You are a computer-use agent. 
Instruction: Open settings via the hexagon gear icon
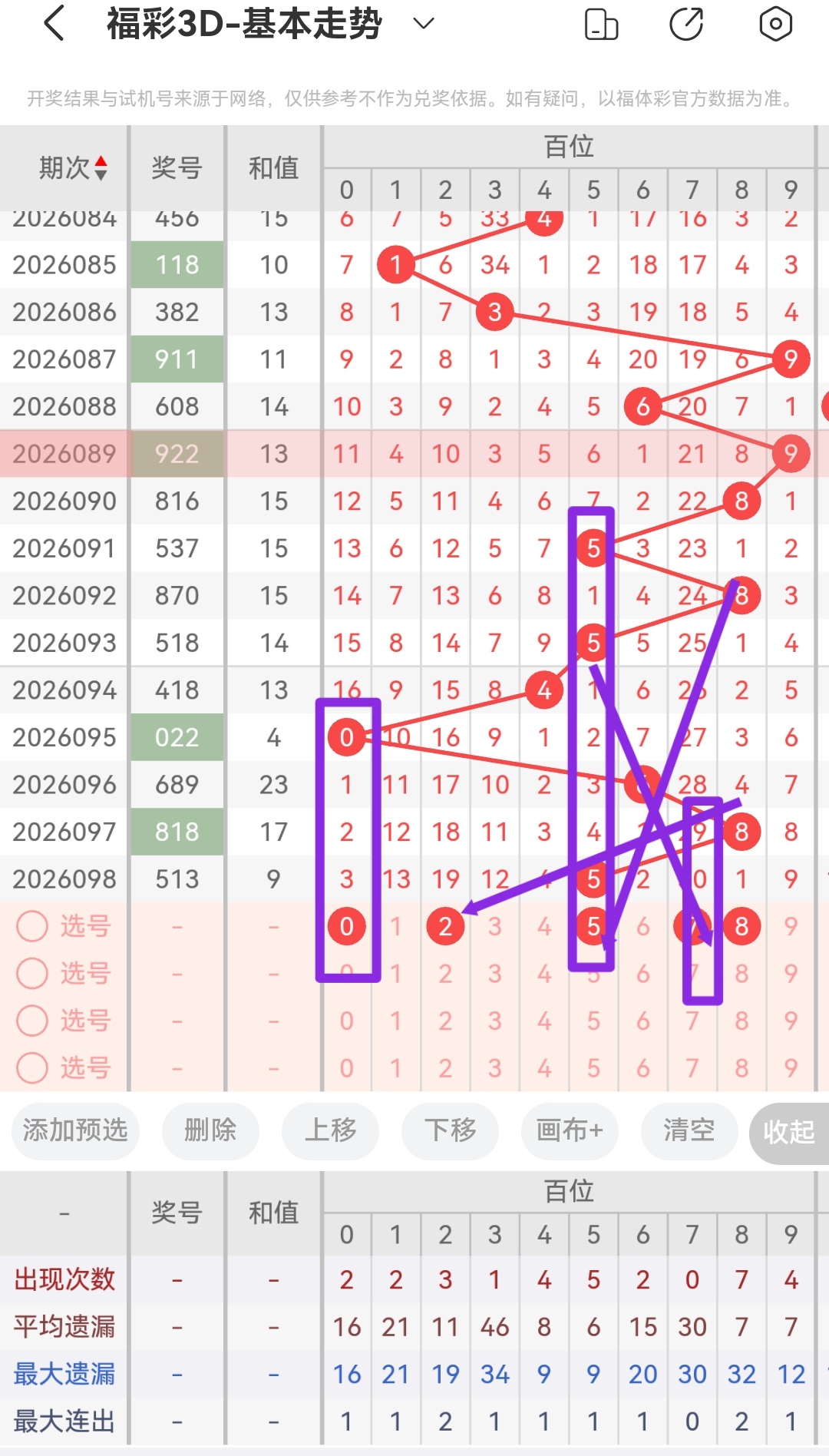[775, 23]
